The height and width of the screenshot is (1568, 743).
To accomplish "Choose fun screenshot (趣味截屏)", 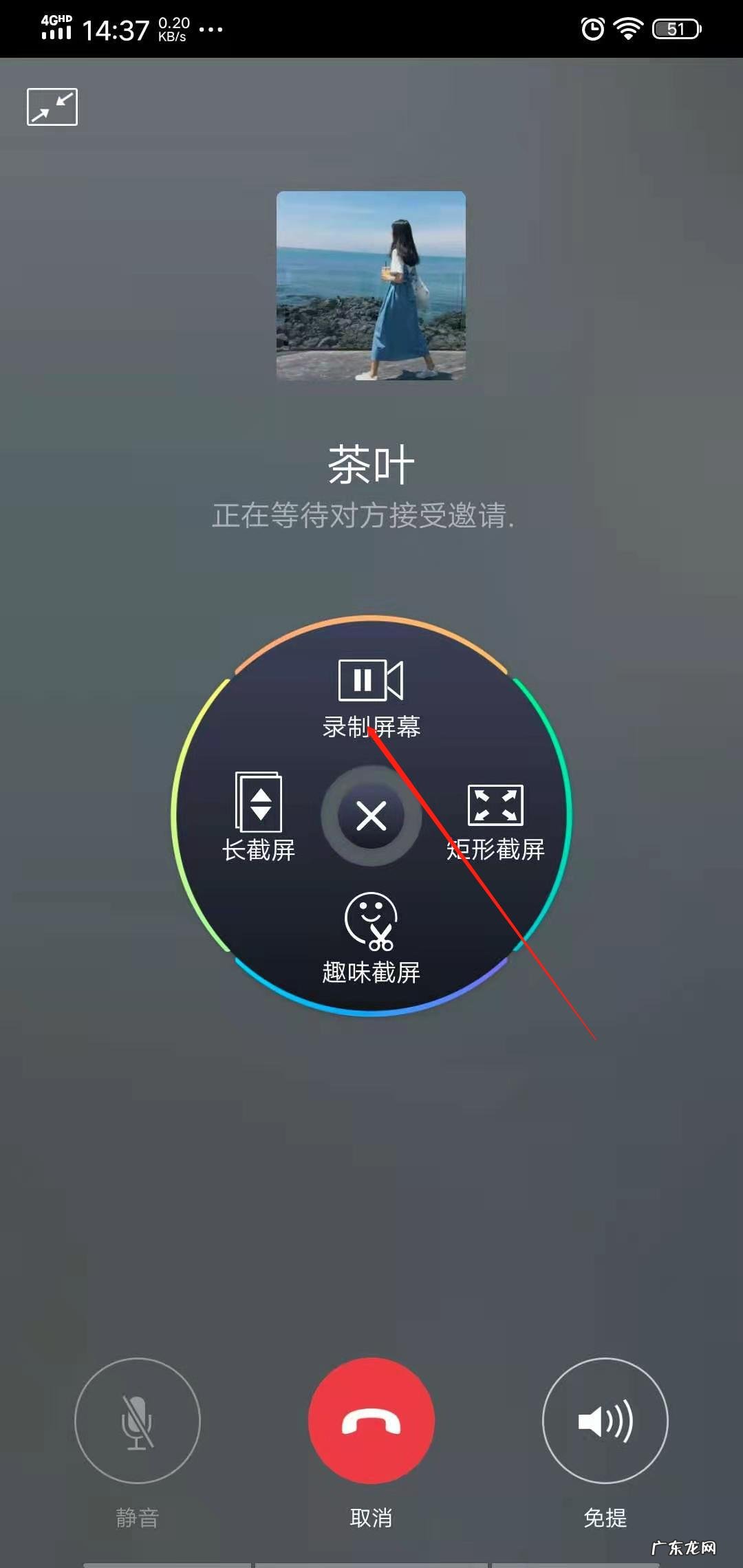I will [371, 937].
